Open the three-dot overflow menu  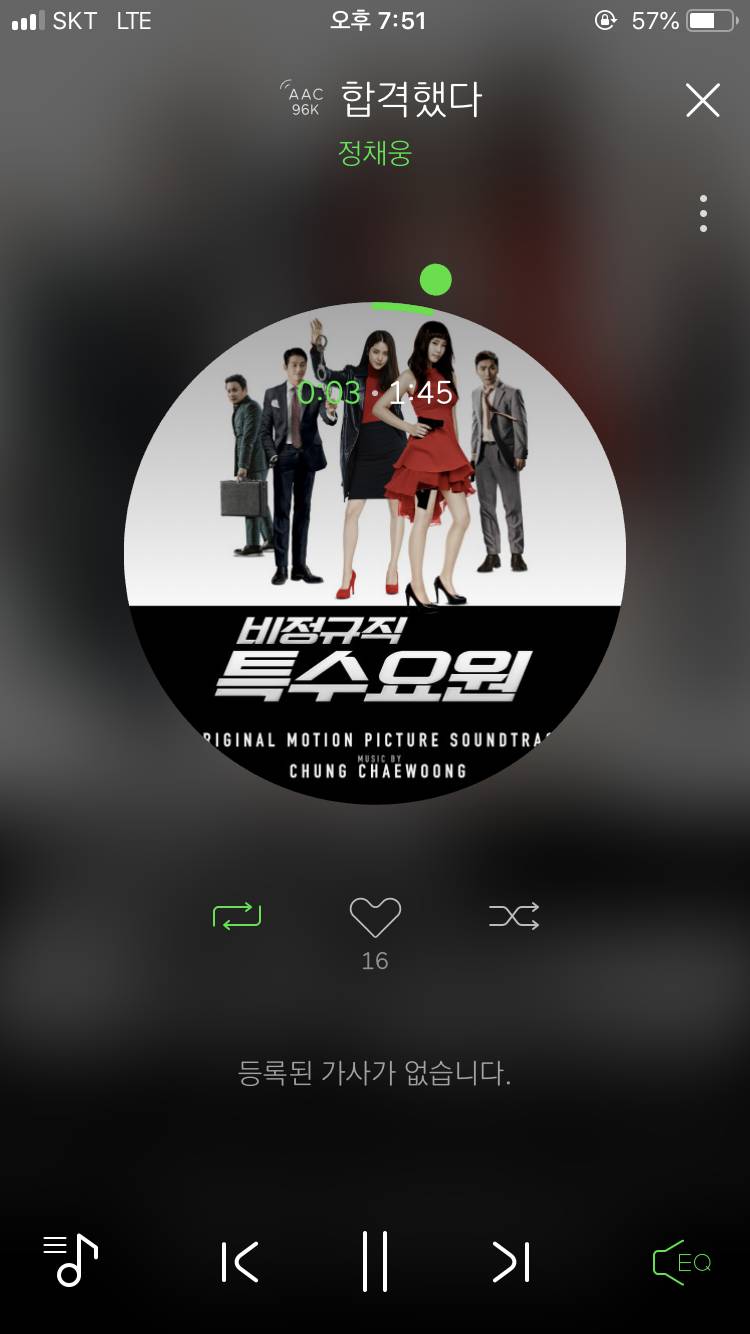coord(704,214)
